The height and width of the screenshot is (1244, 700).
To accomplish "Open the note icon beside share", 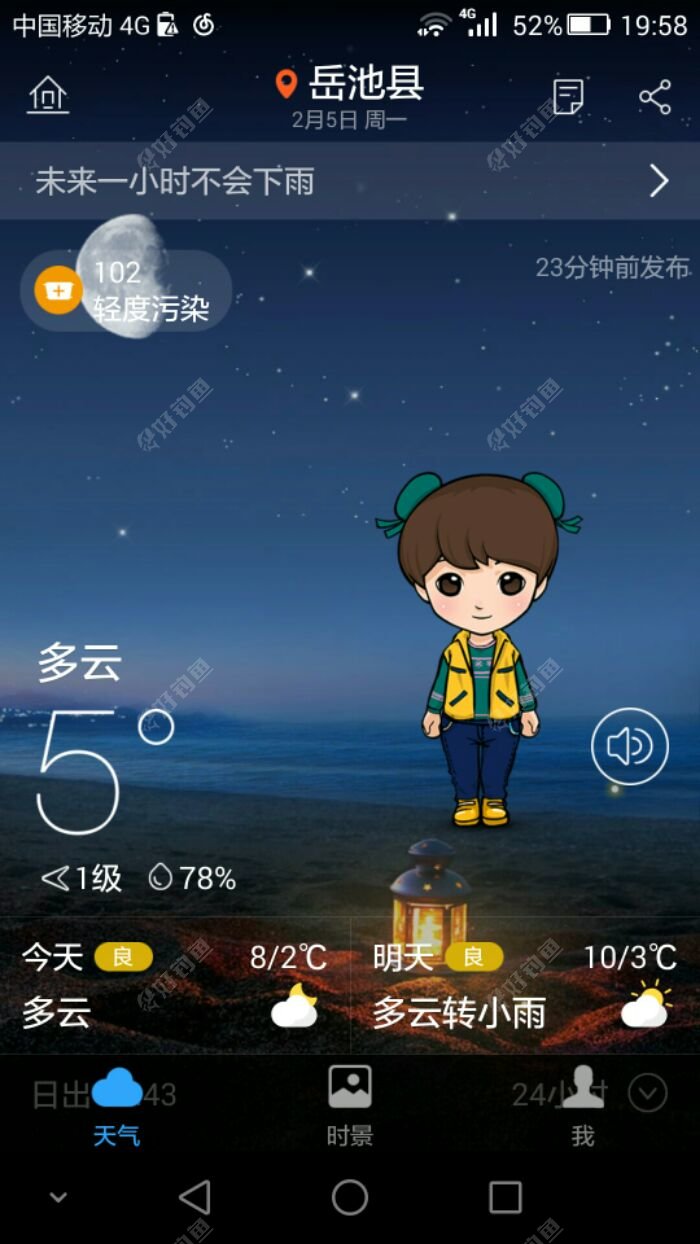I will tap(568, 97).
